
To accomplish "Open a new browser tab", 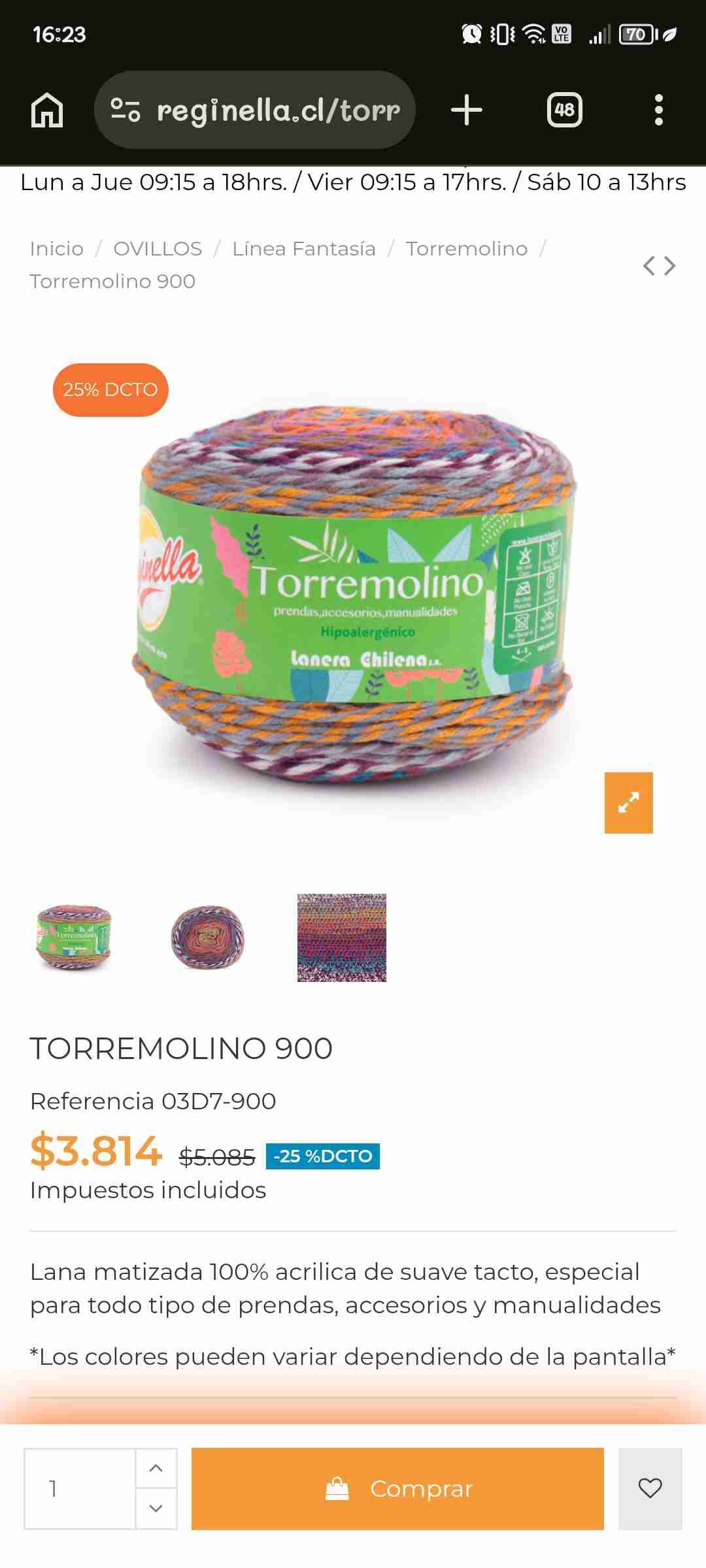I will [x=466, y=110].
